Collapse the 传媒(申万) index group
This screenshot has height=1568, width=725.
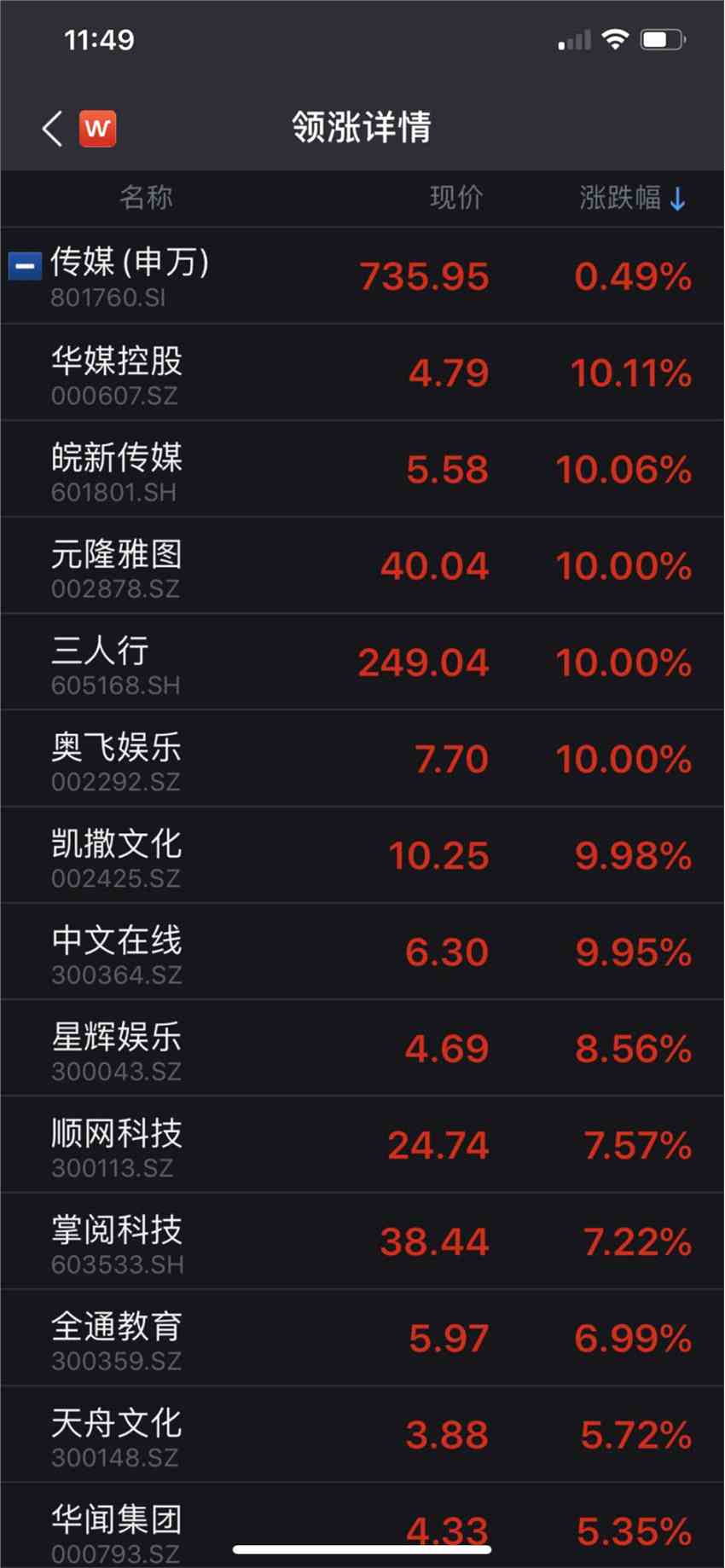[x=25, y=266]
